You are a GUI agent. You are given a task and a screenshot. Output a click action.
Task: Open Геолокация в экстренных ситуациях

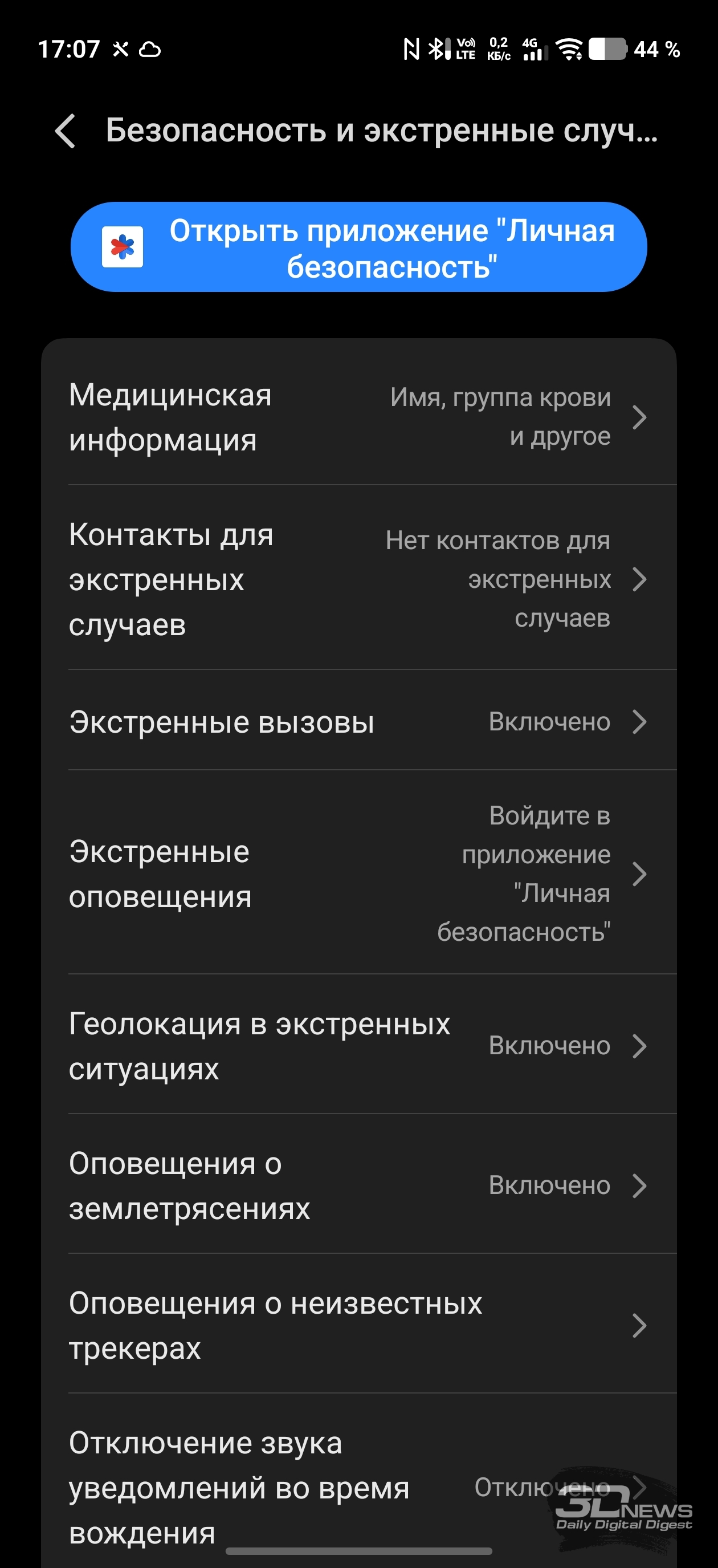pyautogui.click(x=358, y=1046)
